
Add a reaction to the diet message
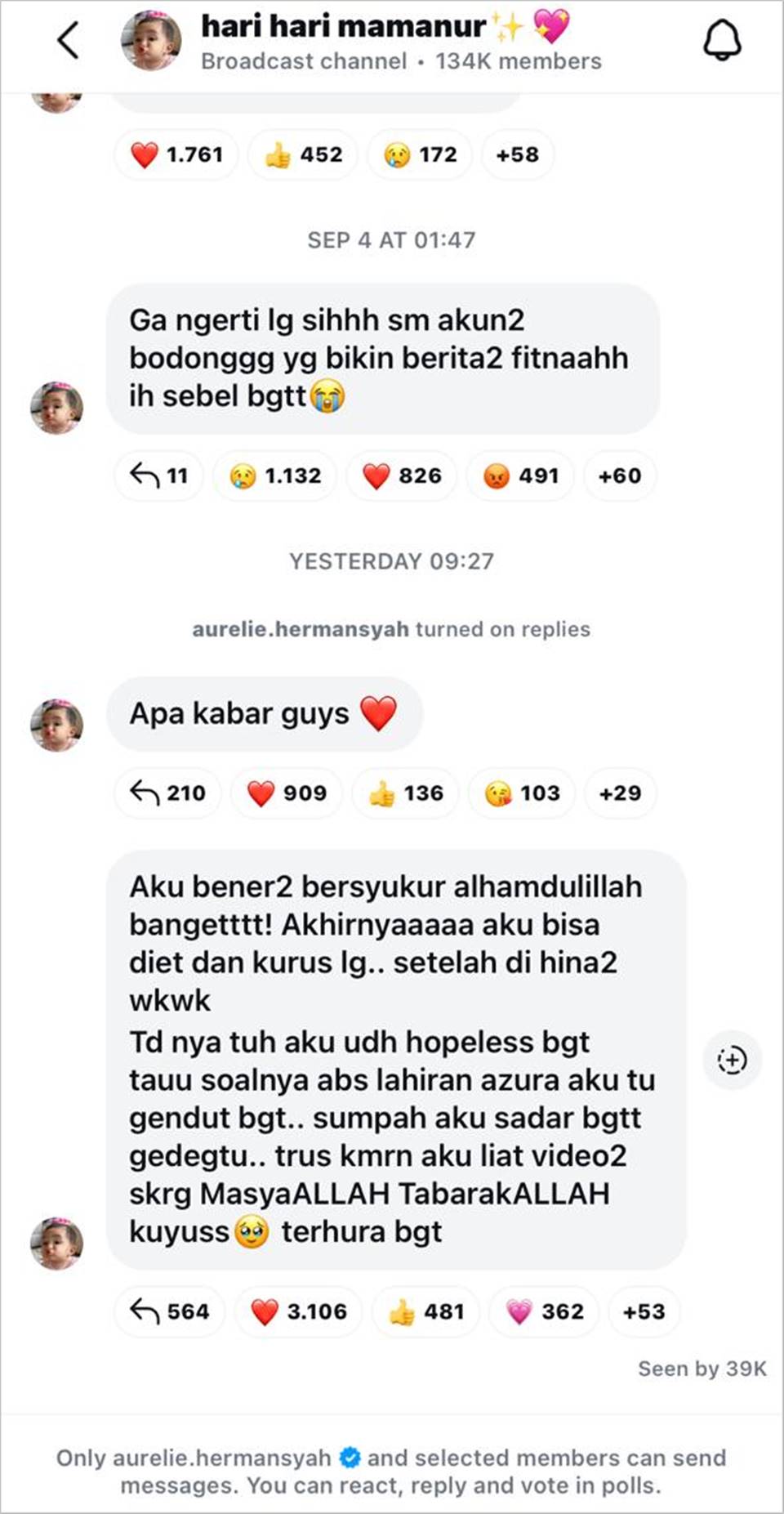click(732, 1061)
